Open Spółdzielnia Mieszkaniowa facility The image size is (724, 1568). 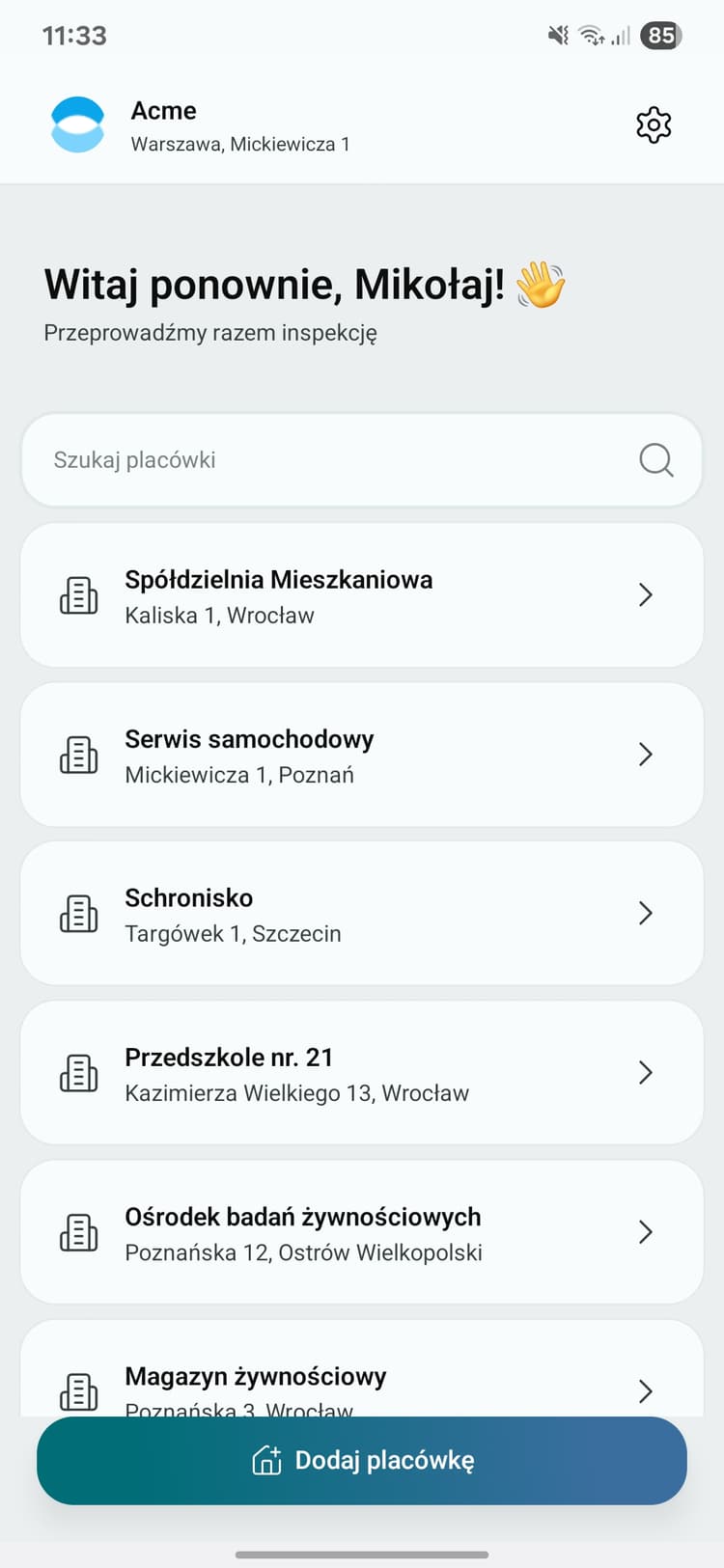tap(361, 595)
